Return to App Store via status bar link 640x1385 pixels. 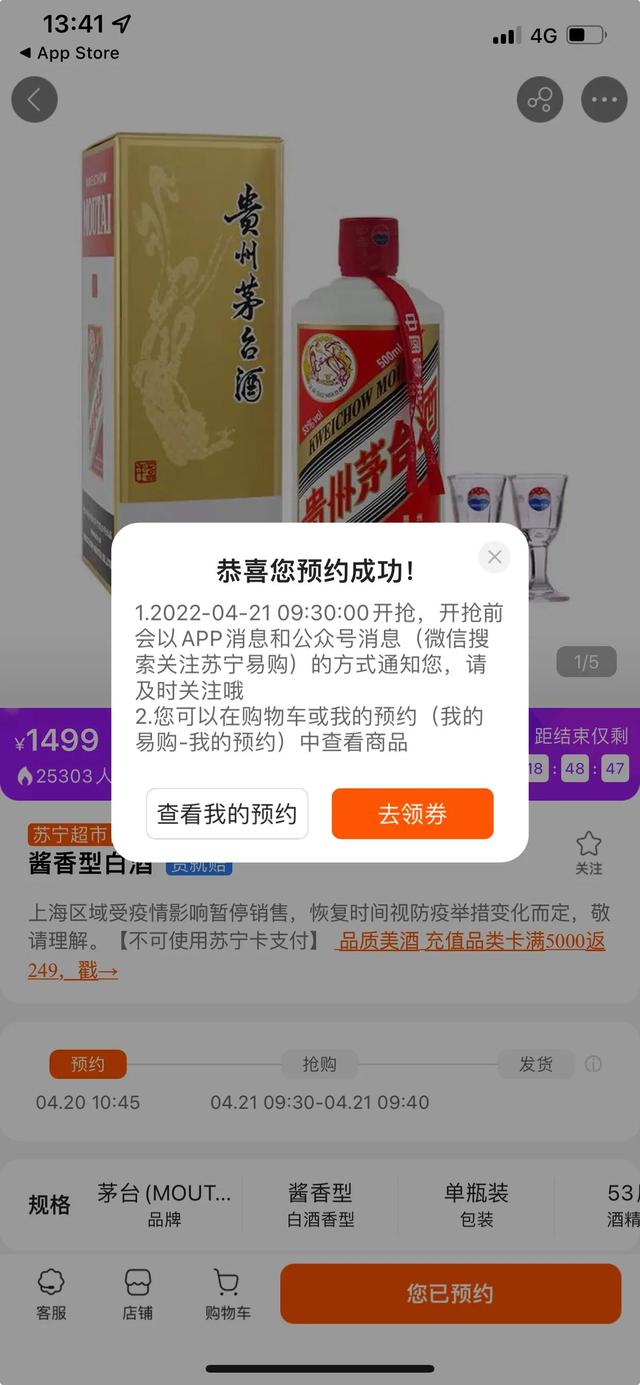tap(68, 53)
